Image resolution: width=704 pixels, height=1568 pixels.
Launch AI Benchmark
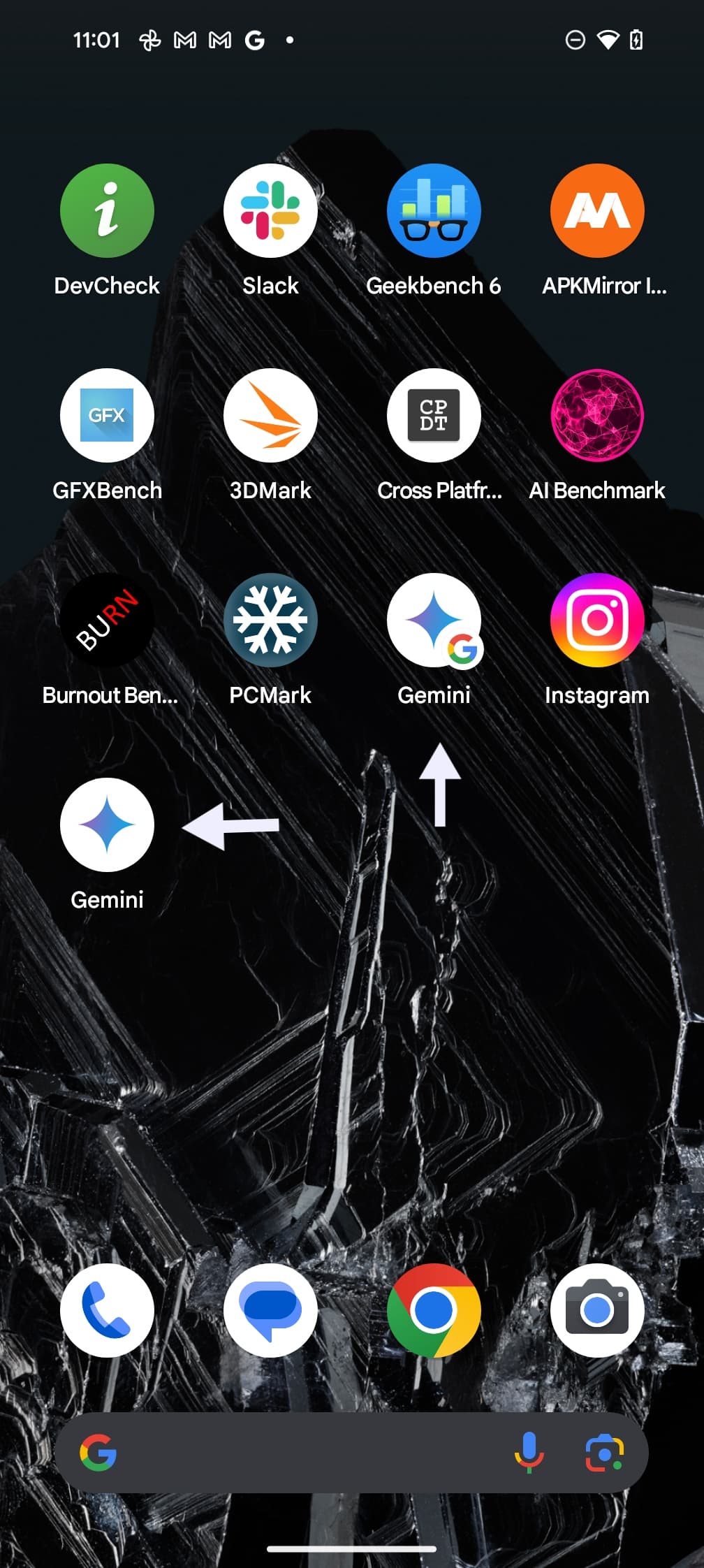[597, 416]
